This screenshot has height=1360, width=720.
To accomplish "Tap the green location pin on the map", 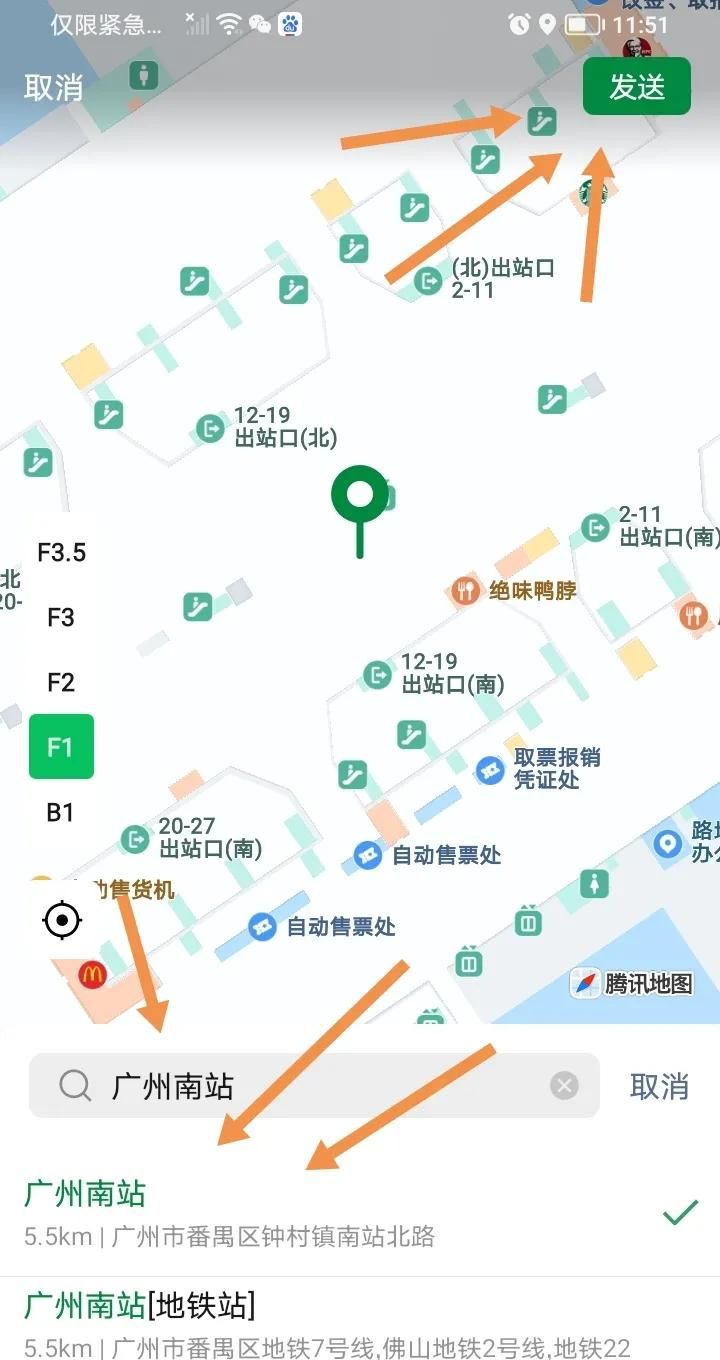I will click(359, 493).
